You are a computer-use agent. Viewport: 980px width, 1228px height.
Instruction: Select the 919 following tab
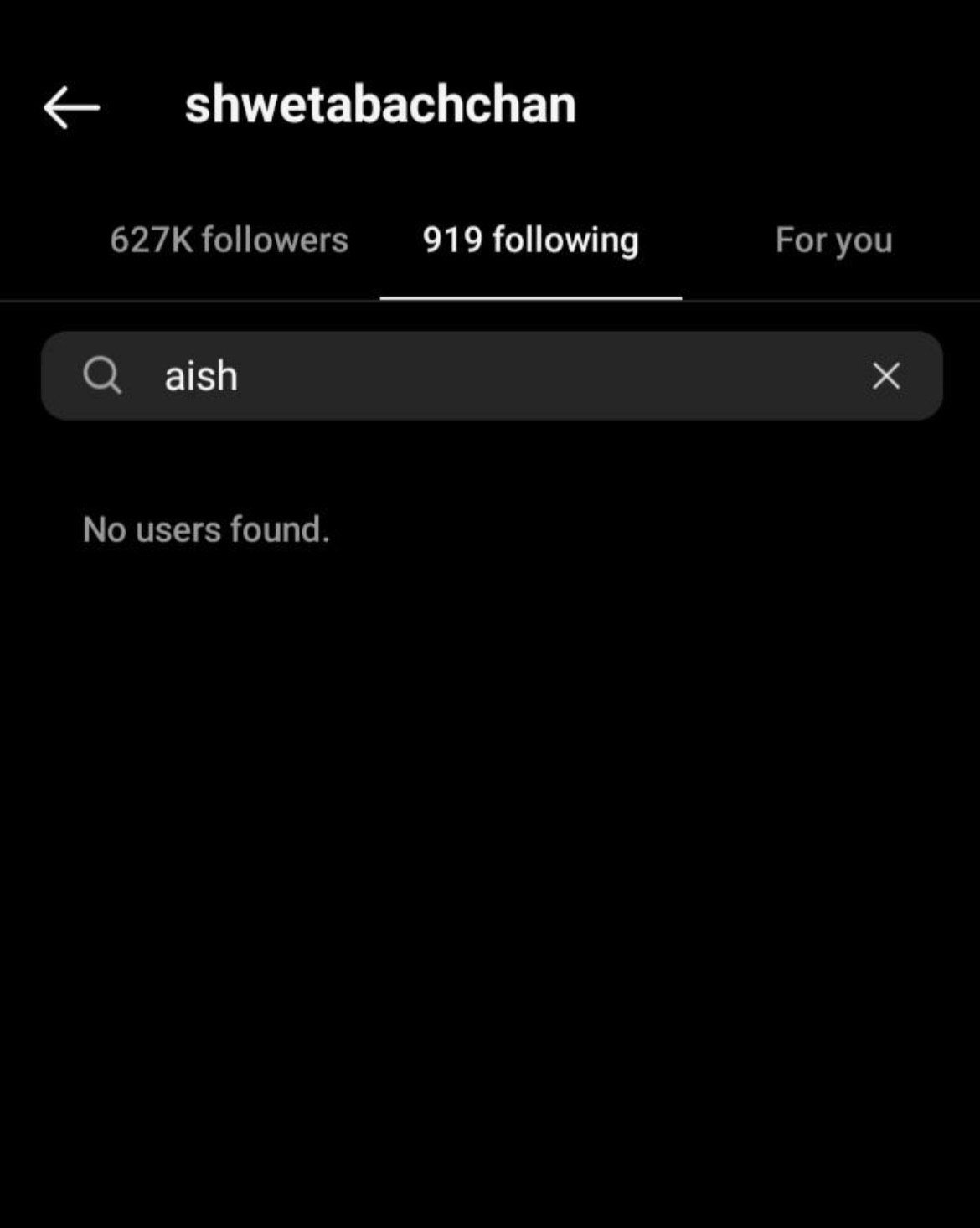tap(530, 240)
